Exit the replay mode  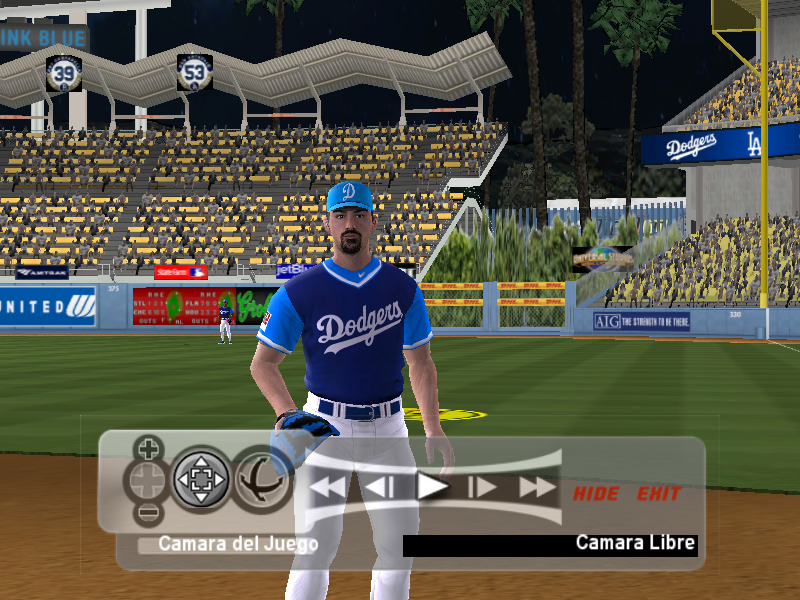click(659, 493)
